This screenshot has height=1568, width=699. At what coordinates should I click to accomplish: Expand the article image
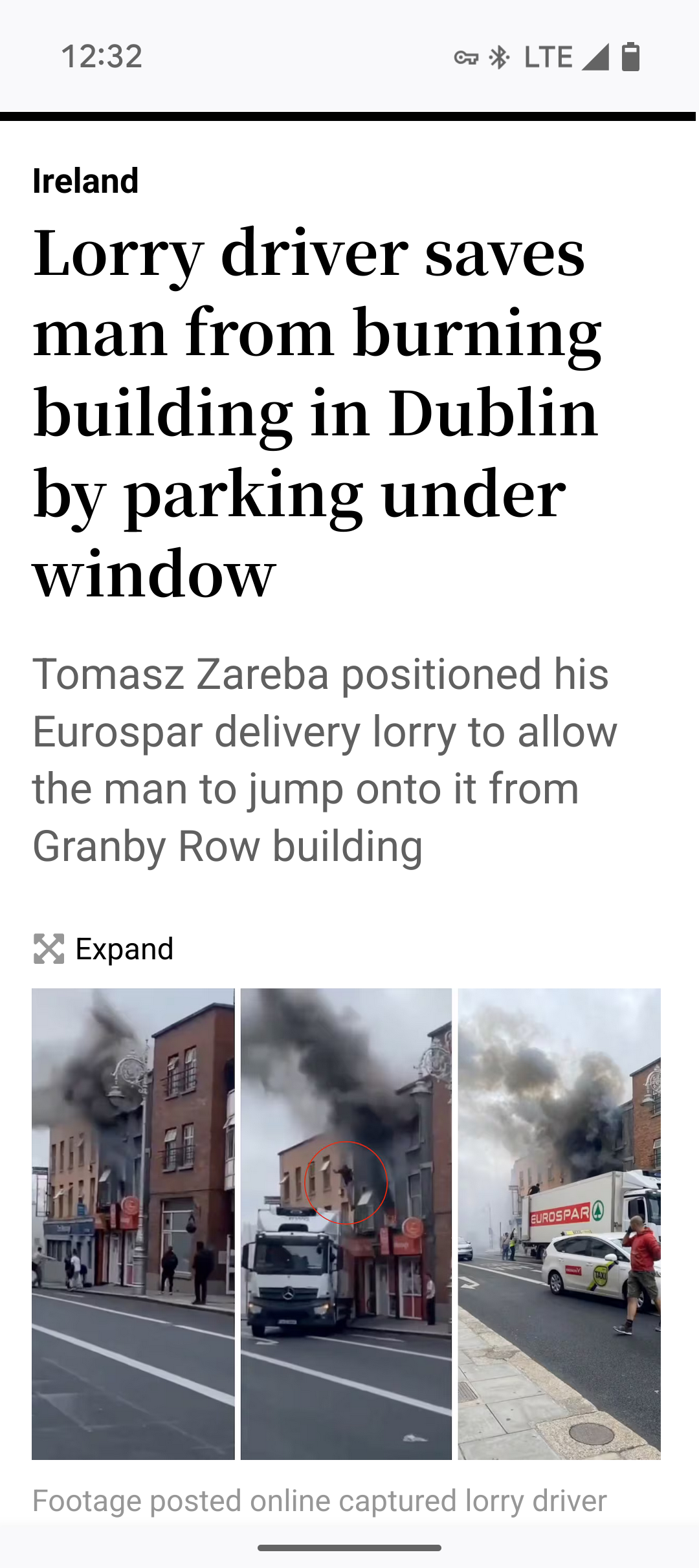point(104,949)
